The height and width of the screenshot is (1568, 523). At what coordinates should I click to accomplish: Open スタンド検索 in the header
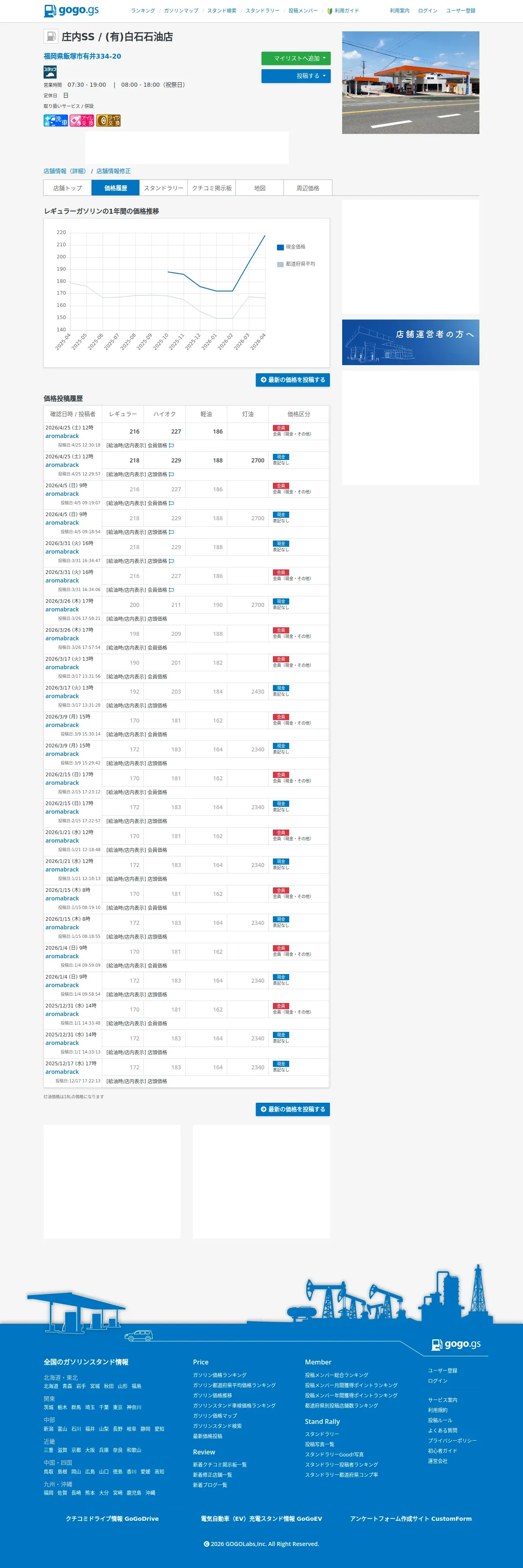[222, 11]
